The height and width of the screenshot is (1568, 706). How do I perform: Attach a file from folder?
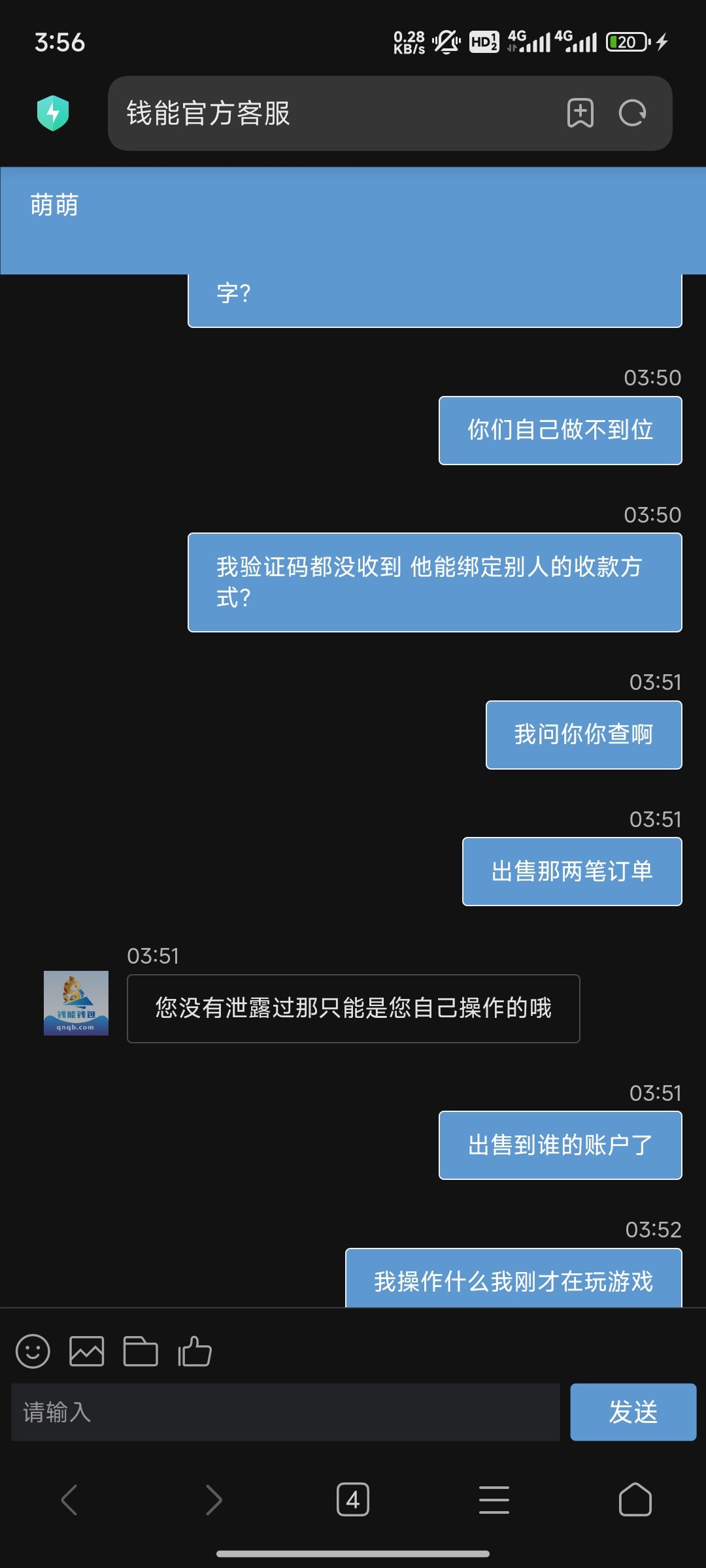(x=141, y=1351)
